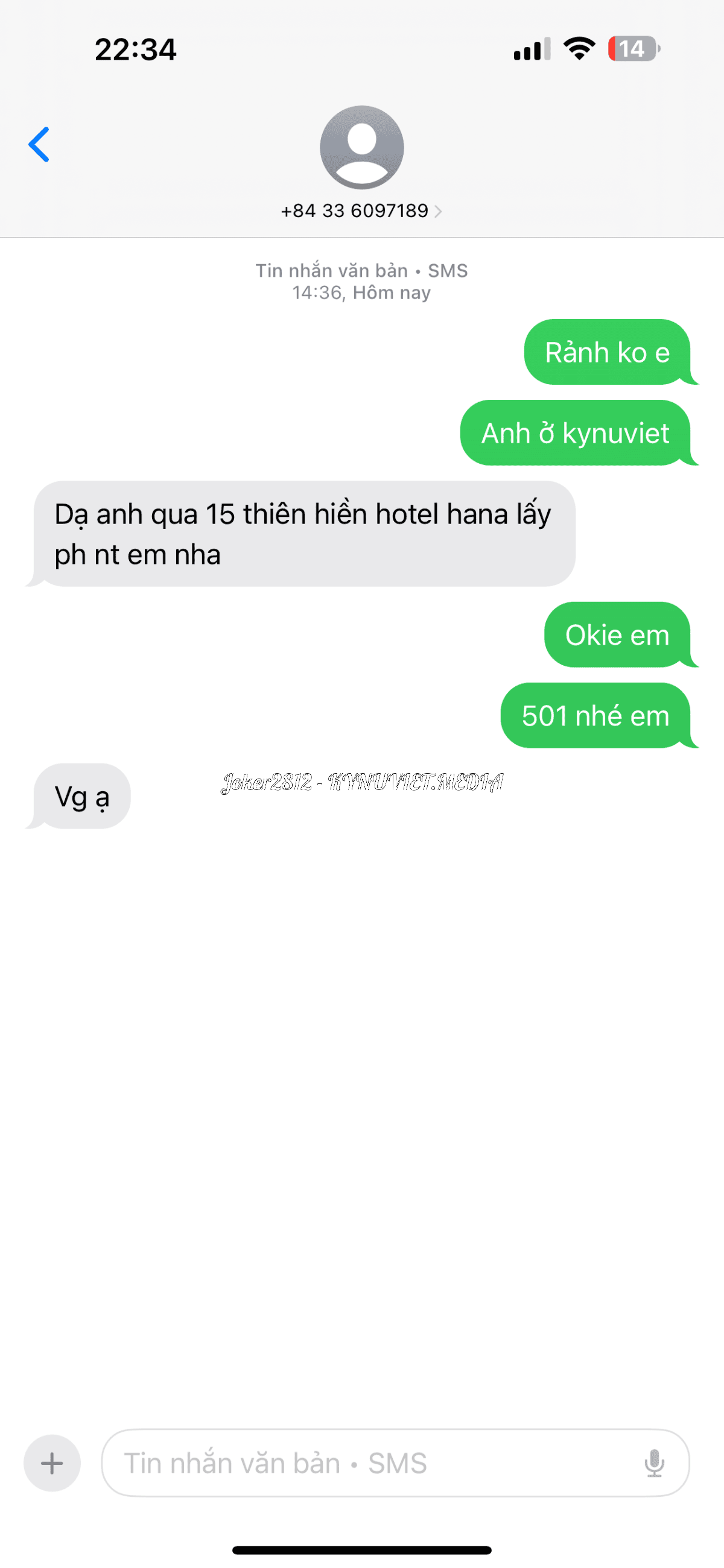The width and height of the screenshot is (724, 1568).
Task: Open contact details for +84 33 6097189
Action: pos(361,210)
